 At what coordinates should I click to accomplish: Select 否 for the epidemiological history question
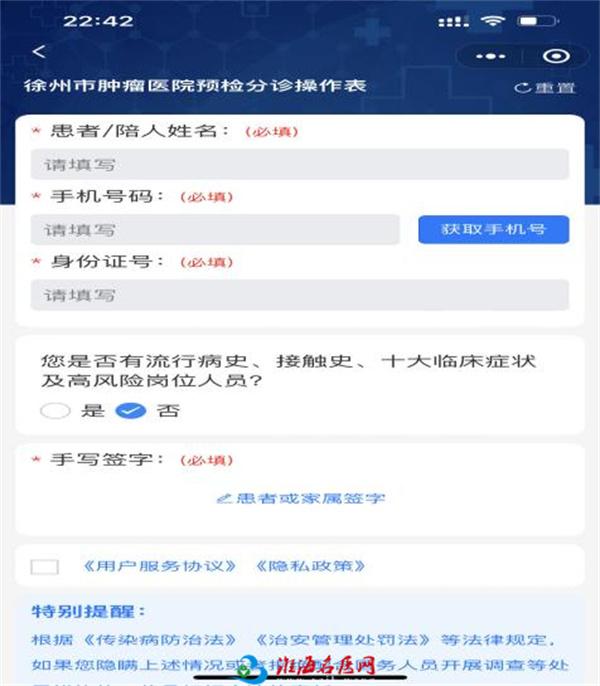[x=130, y=410]
